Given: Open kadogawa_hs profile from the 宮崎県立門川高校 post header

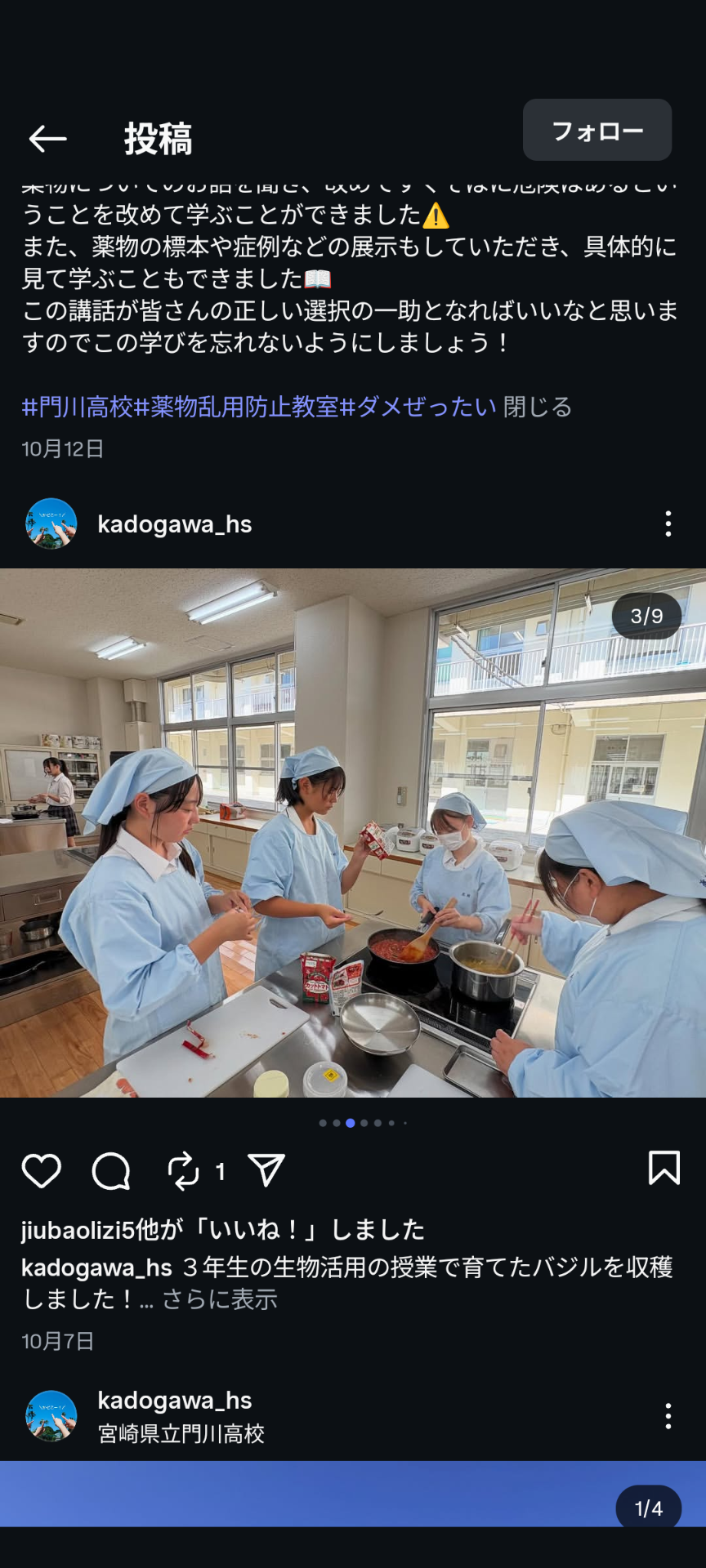Looking at the screenshot, I should point(174,1400).
